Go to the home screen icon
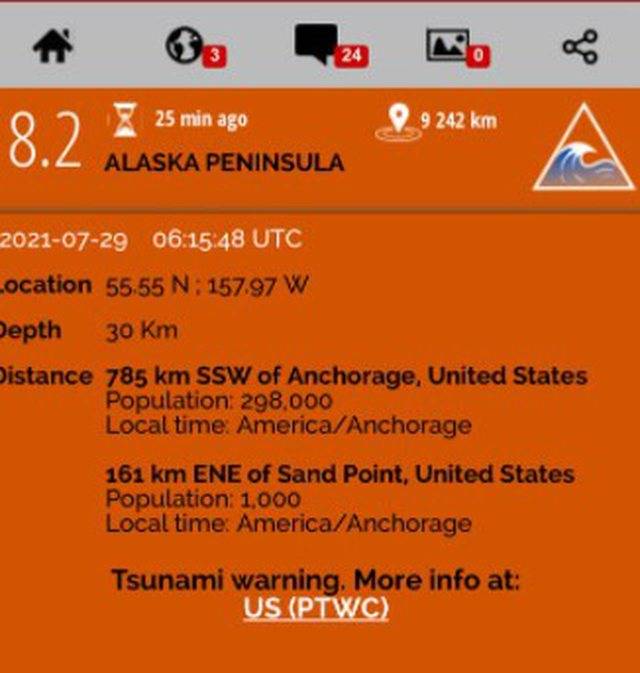 pos(53,46)
